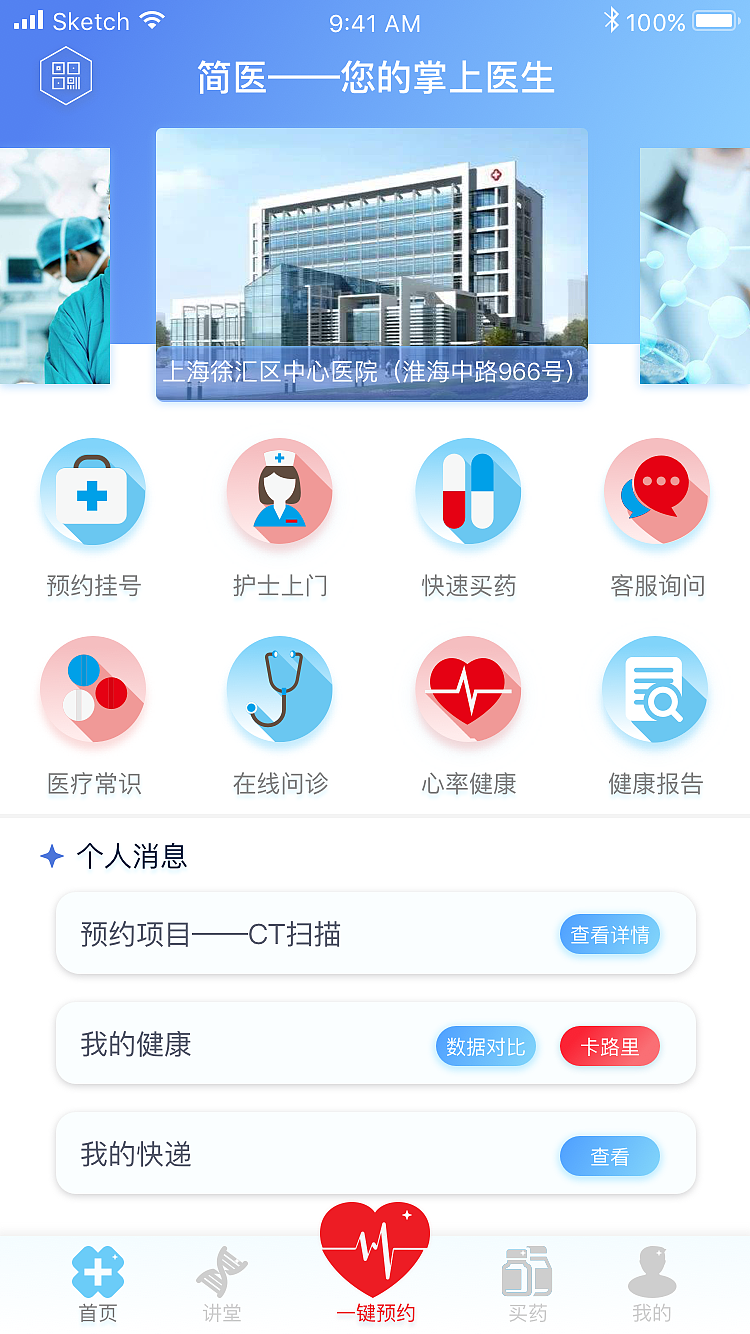Select the 首页 home tab
The height and width of the screenshot is (1334, 750).
(x=97, y=1280)
